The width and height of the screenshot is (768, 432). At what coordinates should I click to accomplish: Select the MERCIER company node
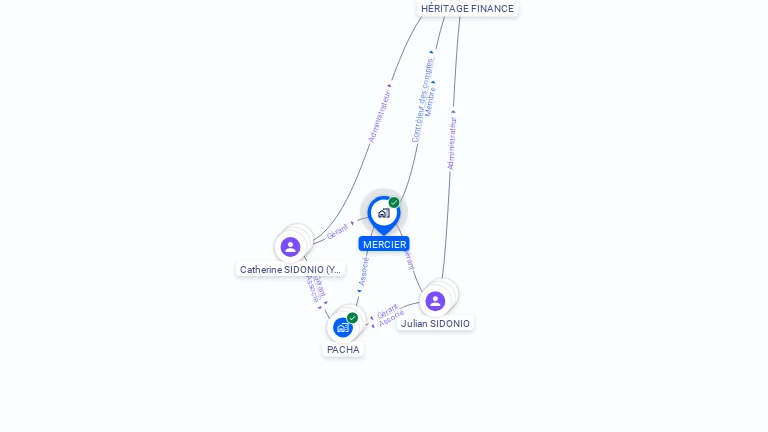point(383,213)
